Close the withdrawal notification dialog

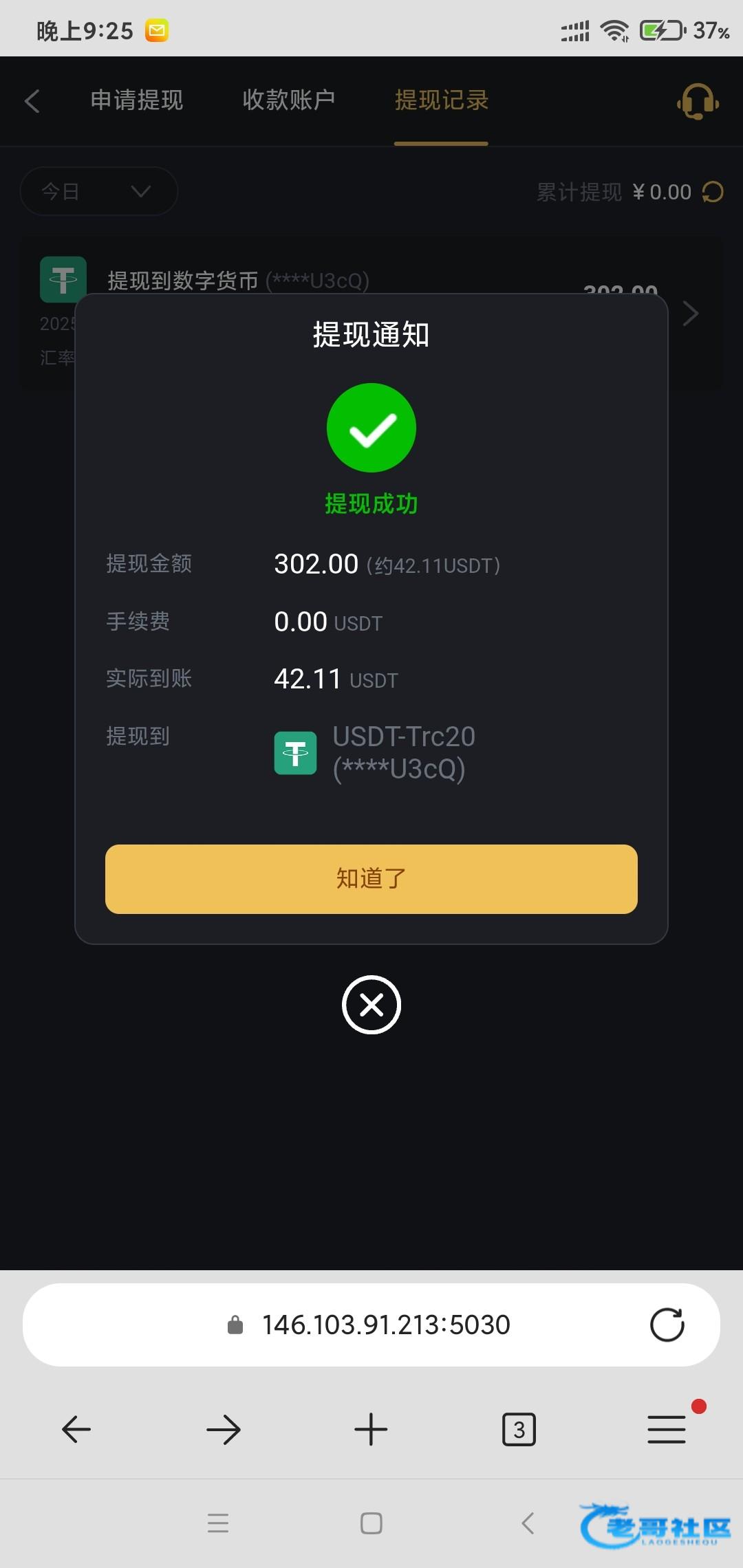click(371, 1005)
